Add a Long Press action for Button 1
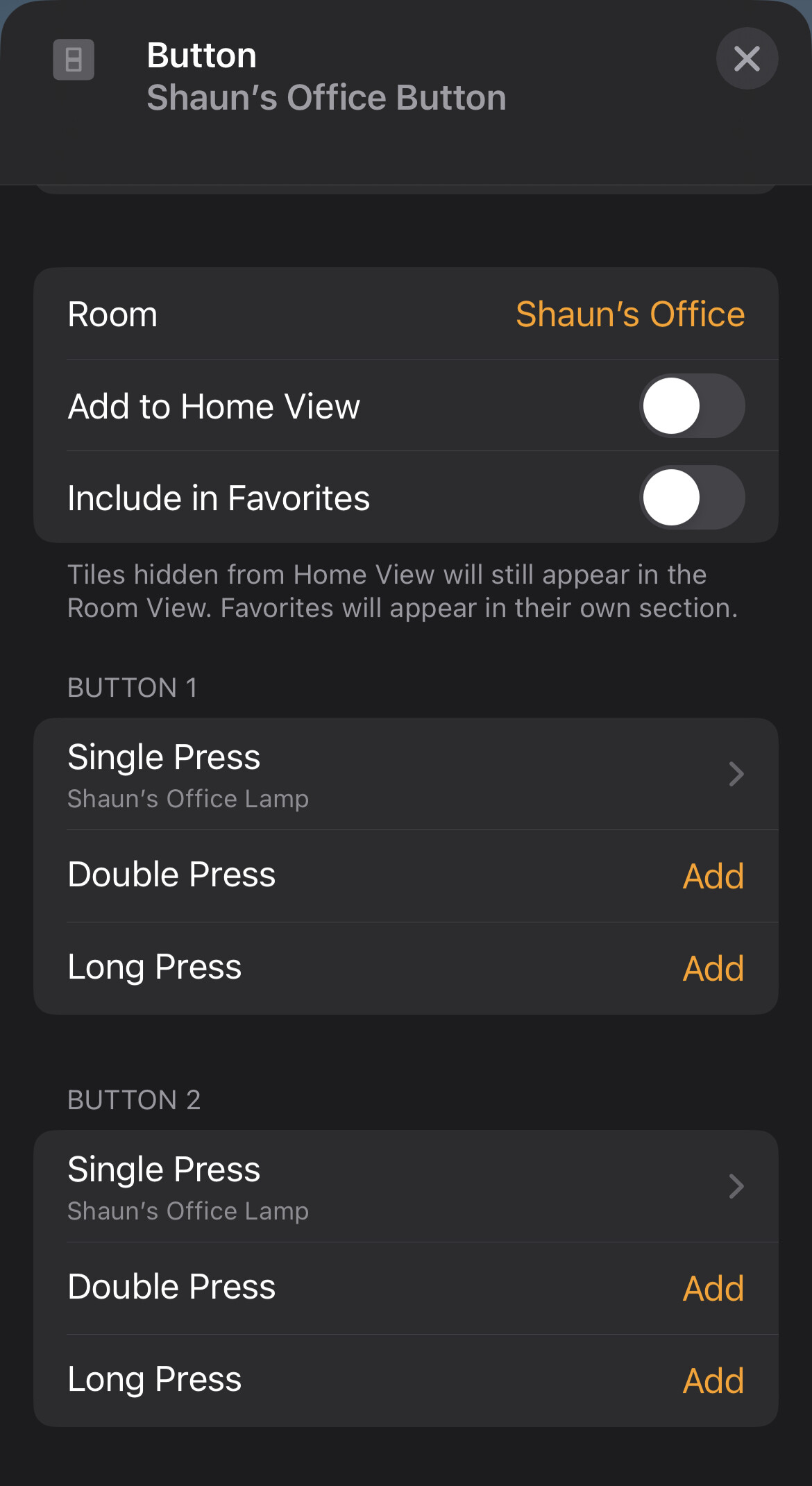The height and width of the screenshot is (1486, 812). 713,968
